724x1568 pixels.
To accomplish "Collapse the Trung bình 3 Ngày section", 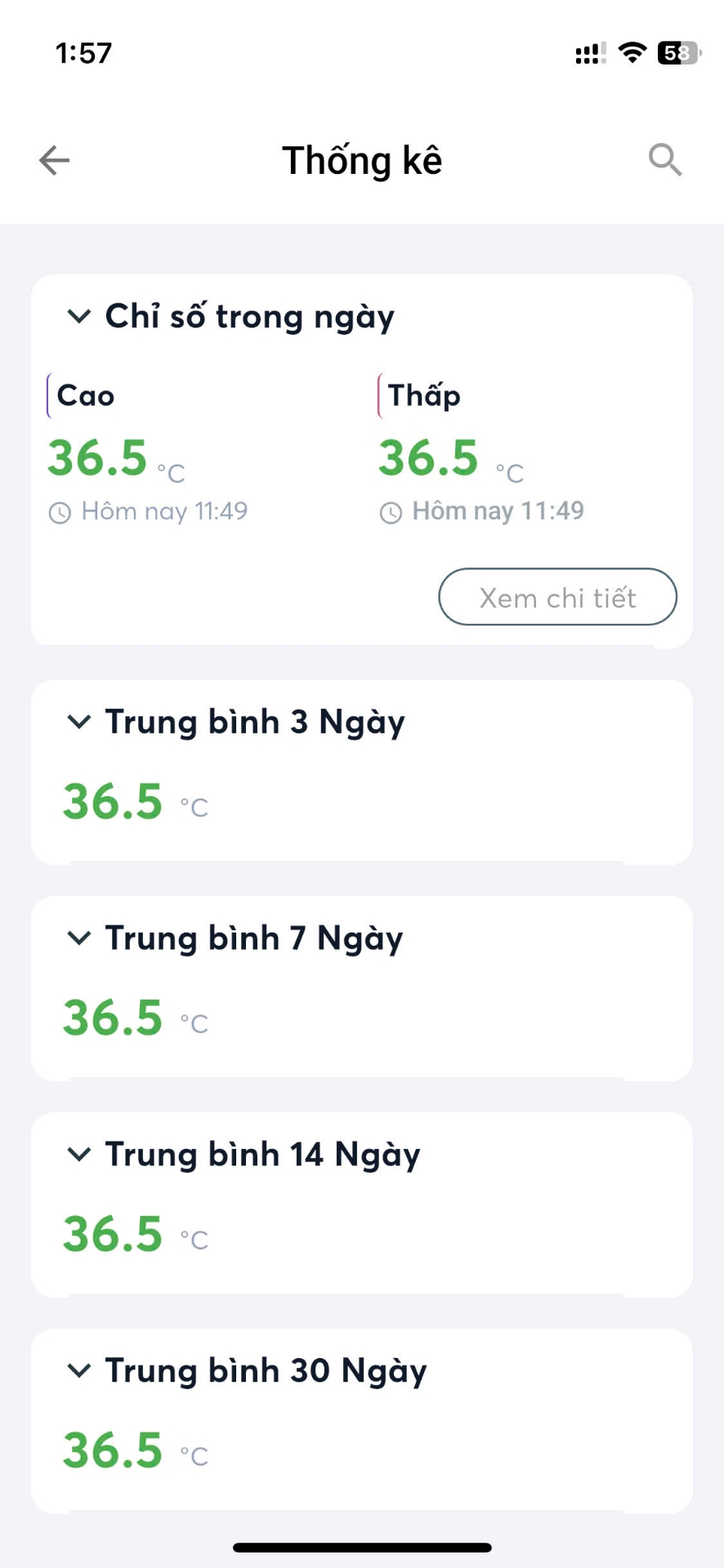I will [x=78, y=722].
